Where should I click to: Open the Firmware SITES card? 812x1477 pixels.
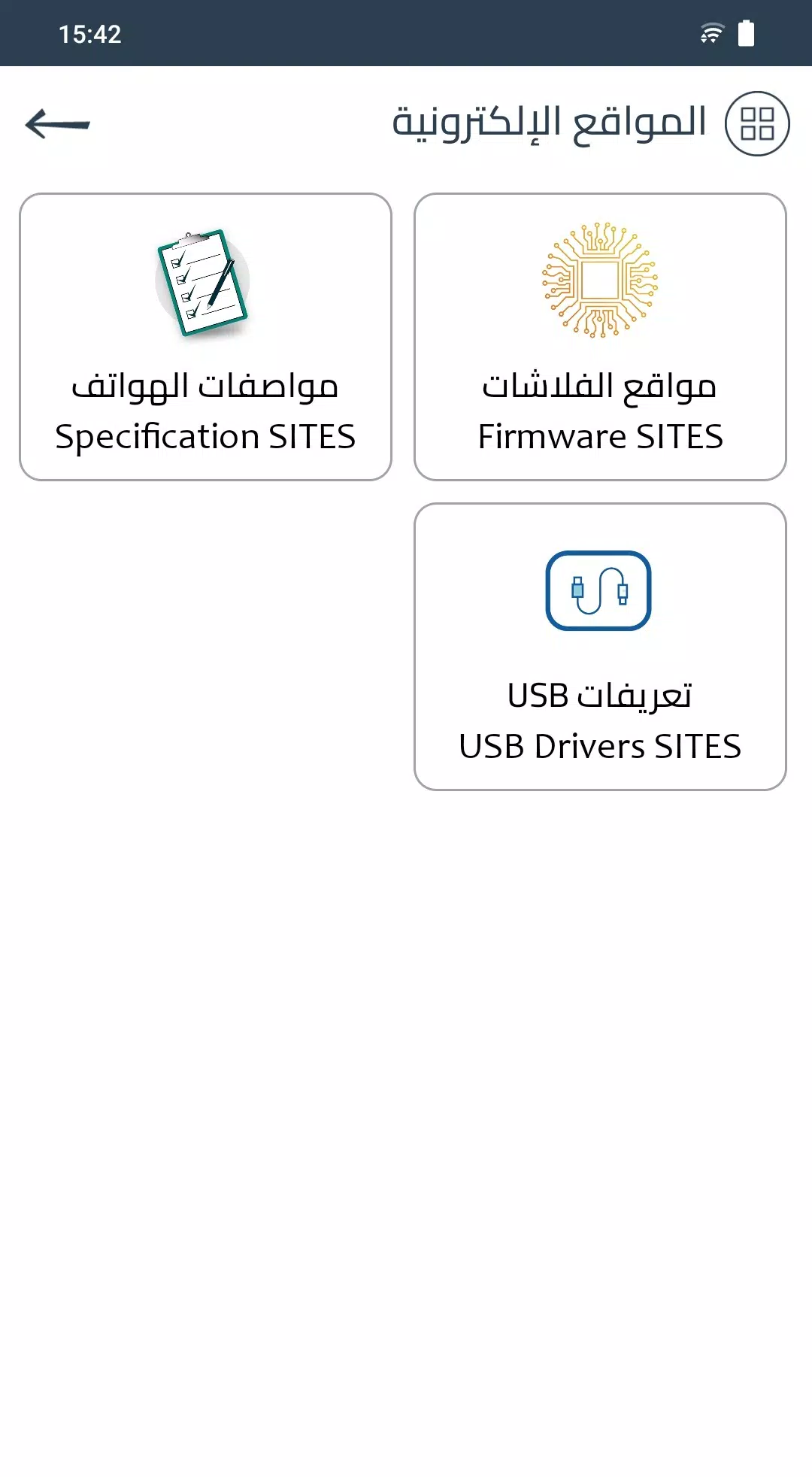(x=600, y=337)
